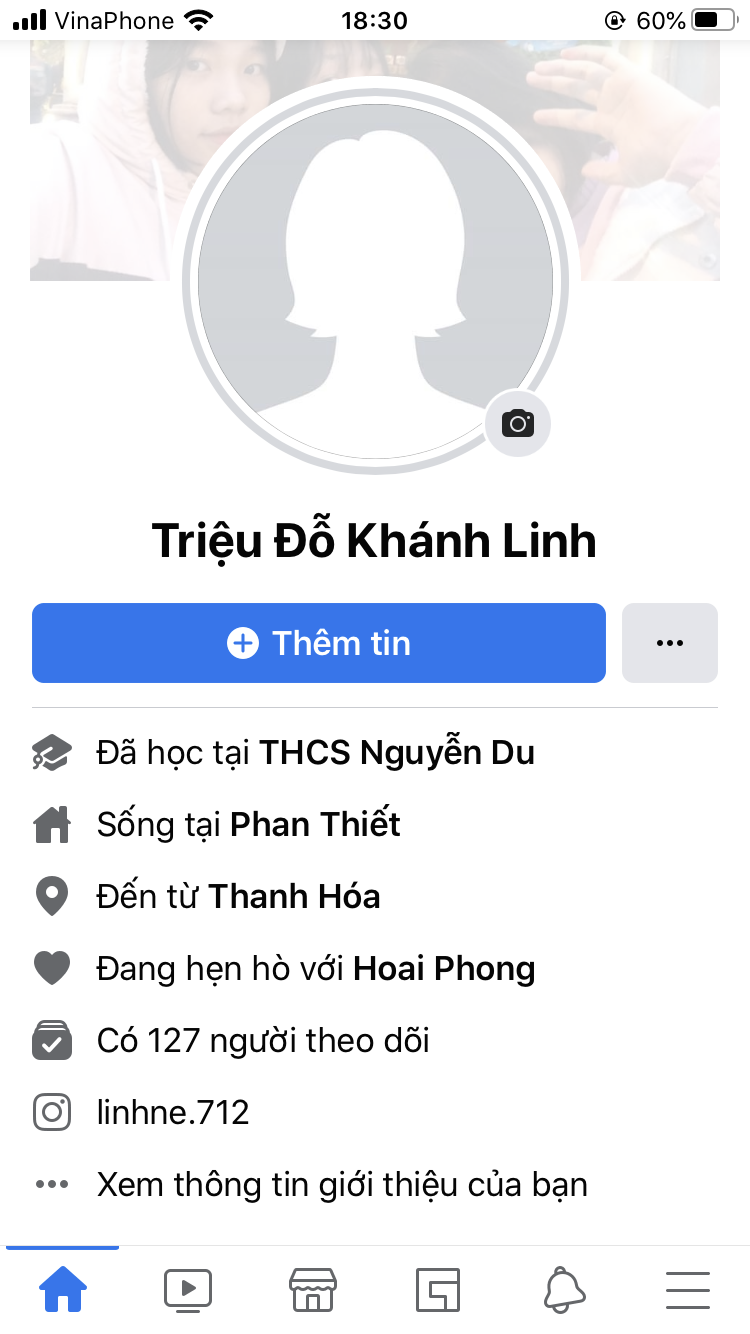This screenshot has width=750, height=1334.
Task: Switch to the news pages tab
Action: (x=438, y=1289)
